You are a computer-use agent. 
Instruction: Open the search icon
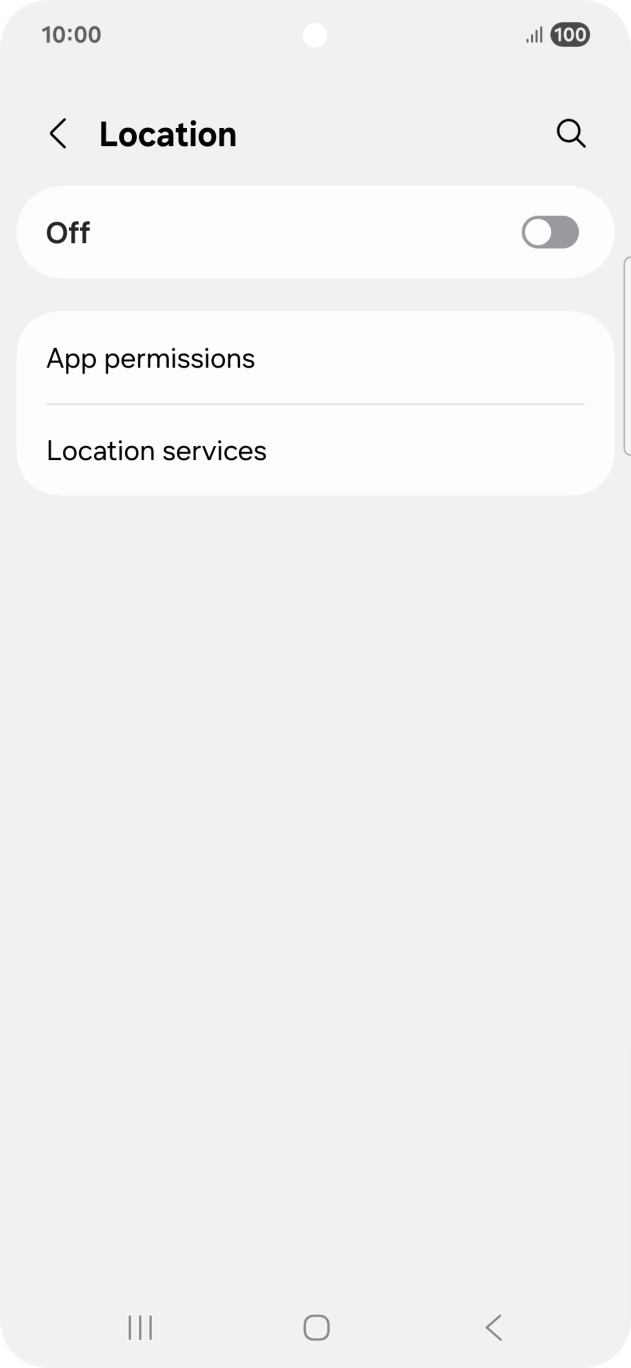click(x=571, y=134)
